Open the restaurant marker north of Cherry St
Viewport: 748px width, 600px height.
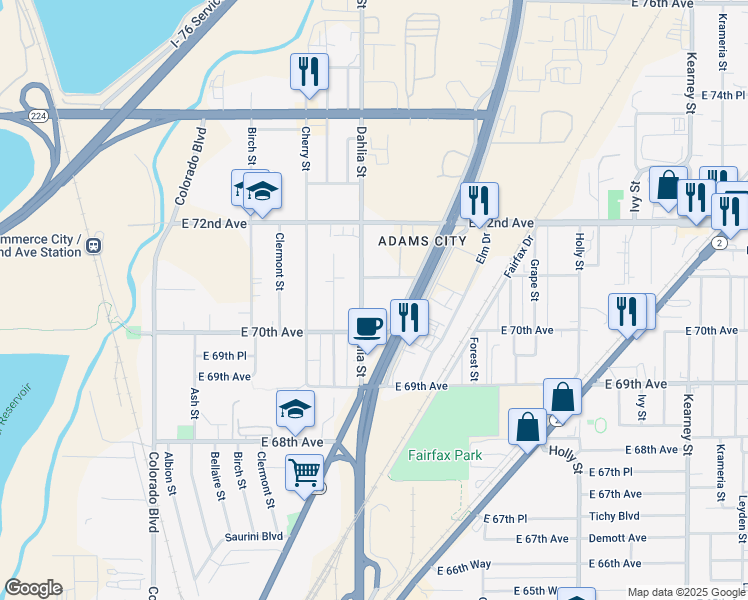[309, 72]
